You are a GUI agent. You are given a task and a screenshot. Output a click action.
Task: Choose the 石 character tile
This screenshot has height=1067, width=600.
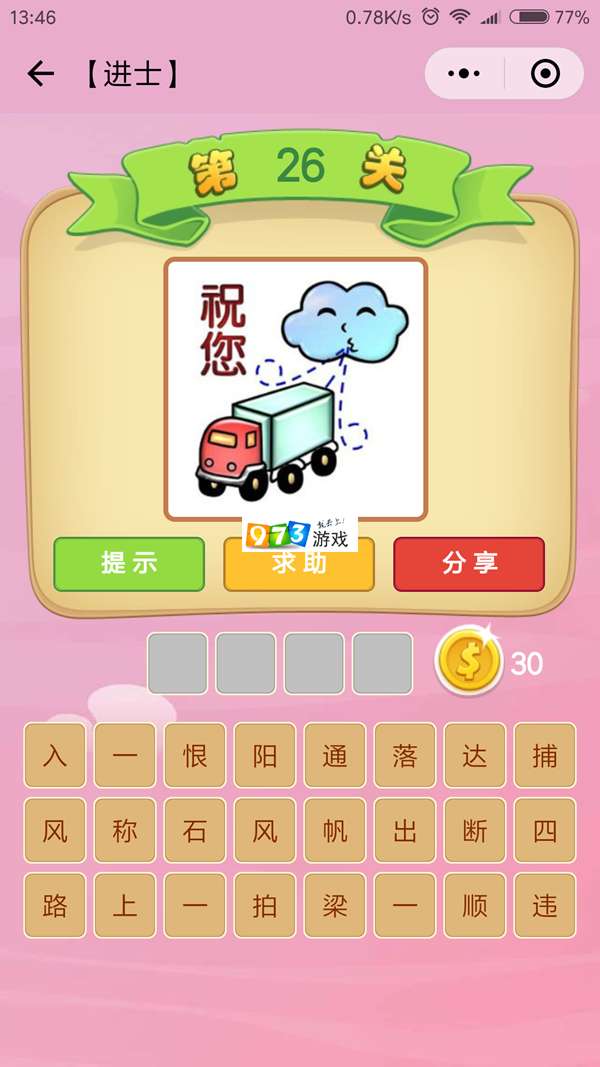tap(195, 830)
